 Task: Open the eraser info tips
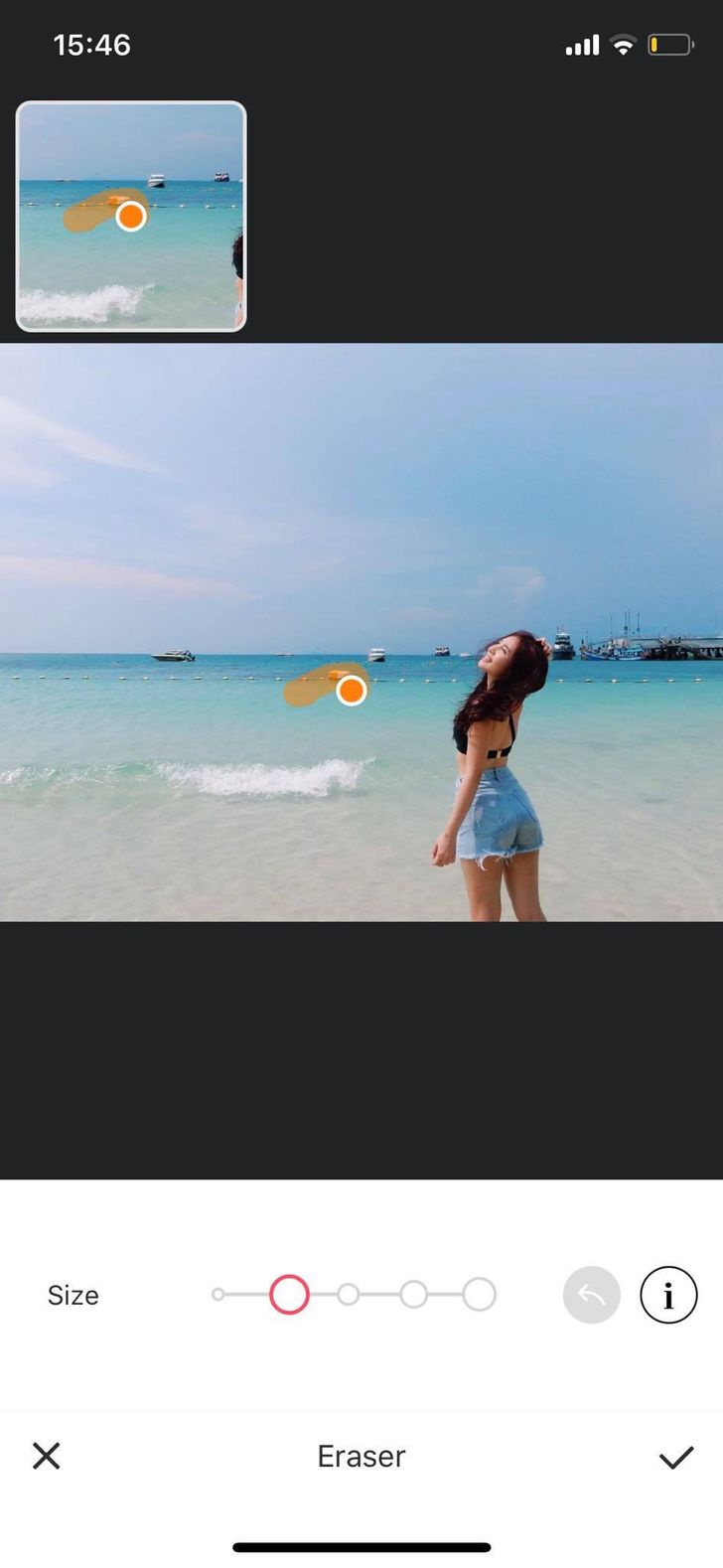(x=668, y=1296)
